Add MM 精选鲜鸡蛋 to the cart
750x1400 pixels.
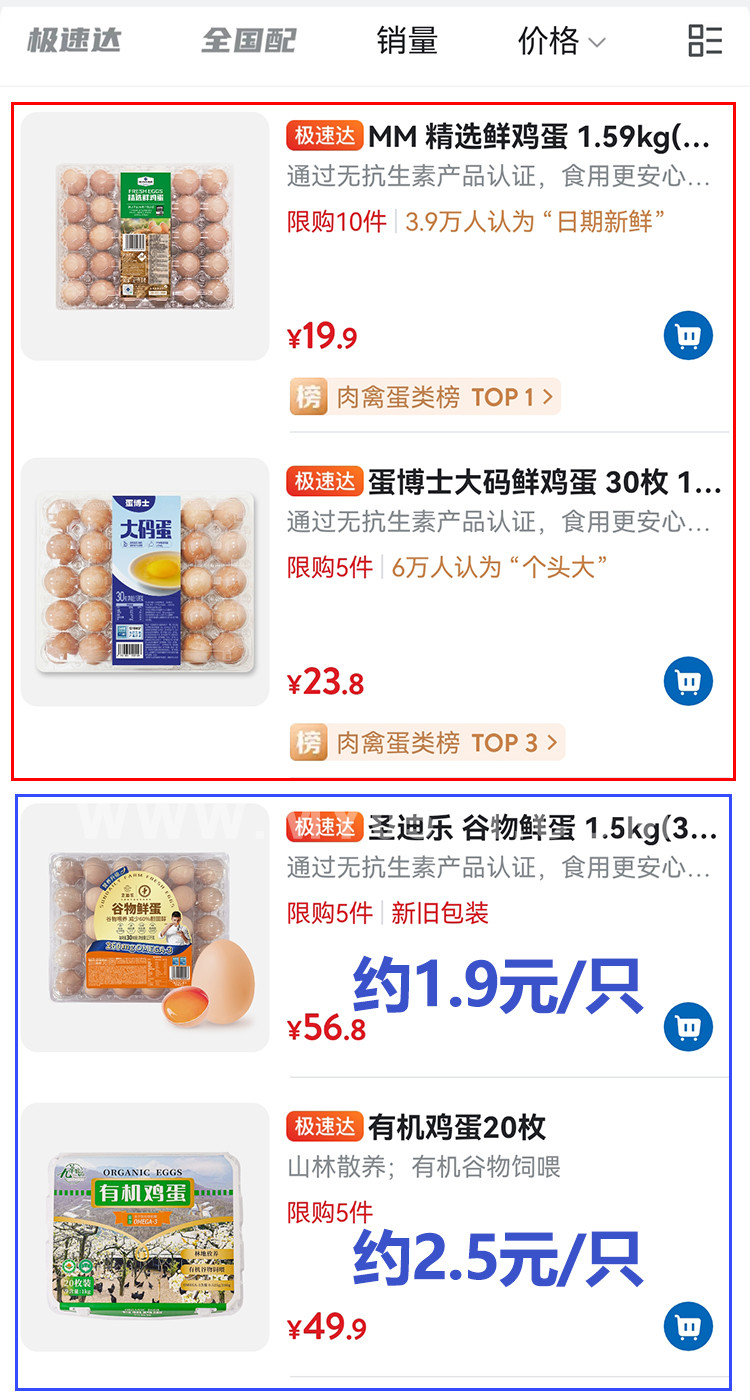pos(688,336)
